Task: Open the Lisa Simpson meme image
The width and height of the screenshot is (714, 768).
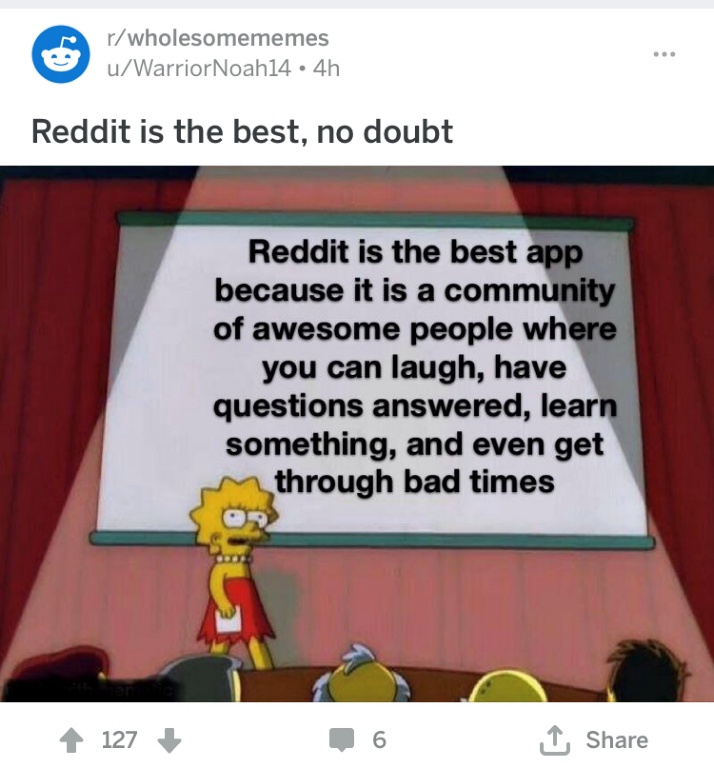Action: coord(357,433)
